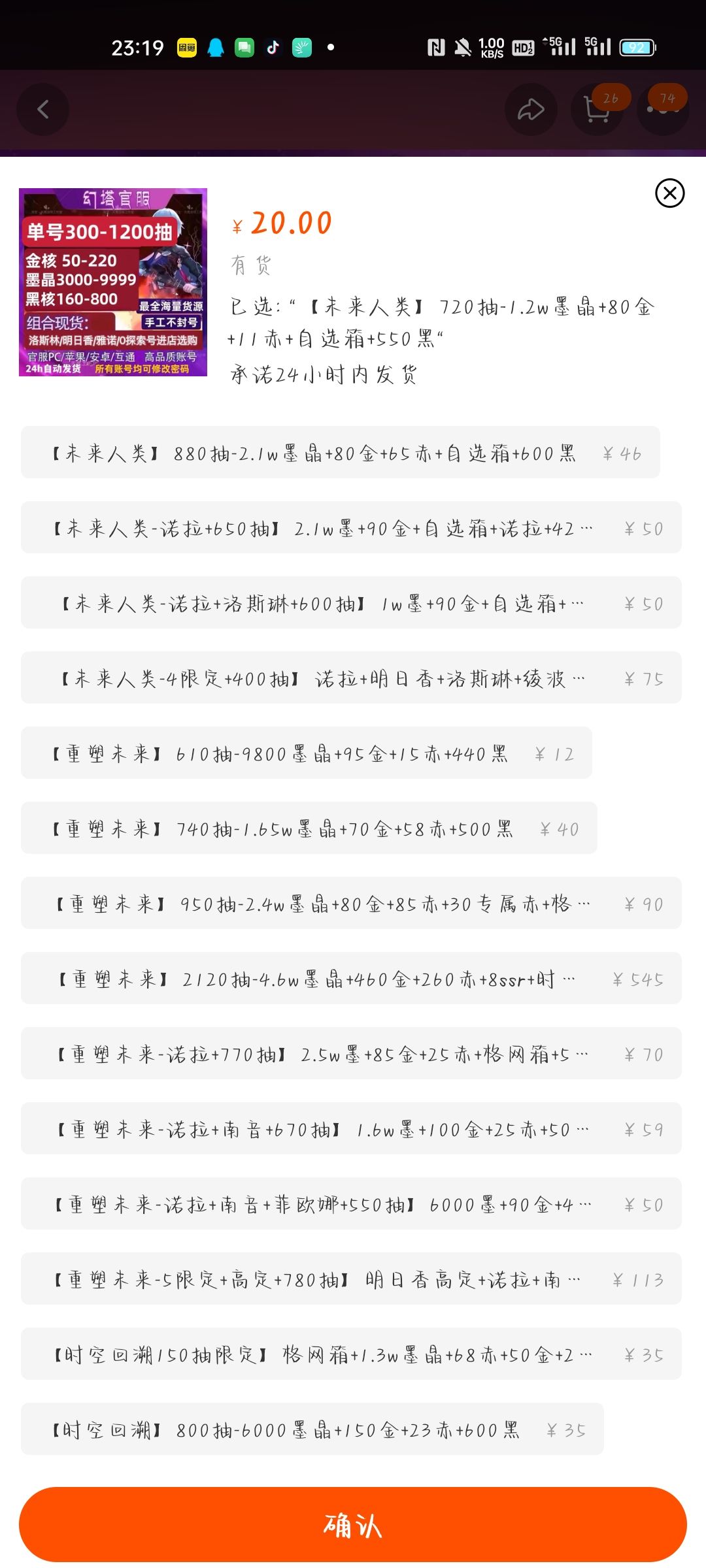Pick 【重塑未来】950抽 option for ¥90
This screenshot has width=706, height=1568.
pos(351,903)
